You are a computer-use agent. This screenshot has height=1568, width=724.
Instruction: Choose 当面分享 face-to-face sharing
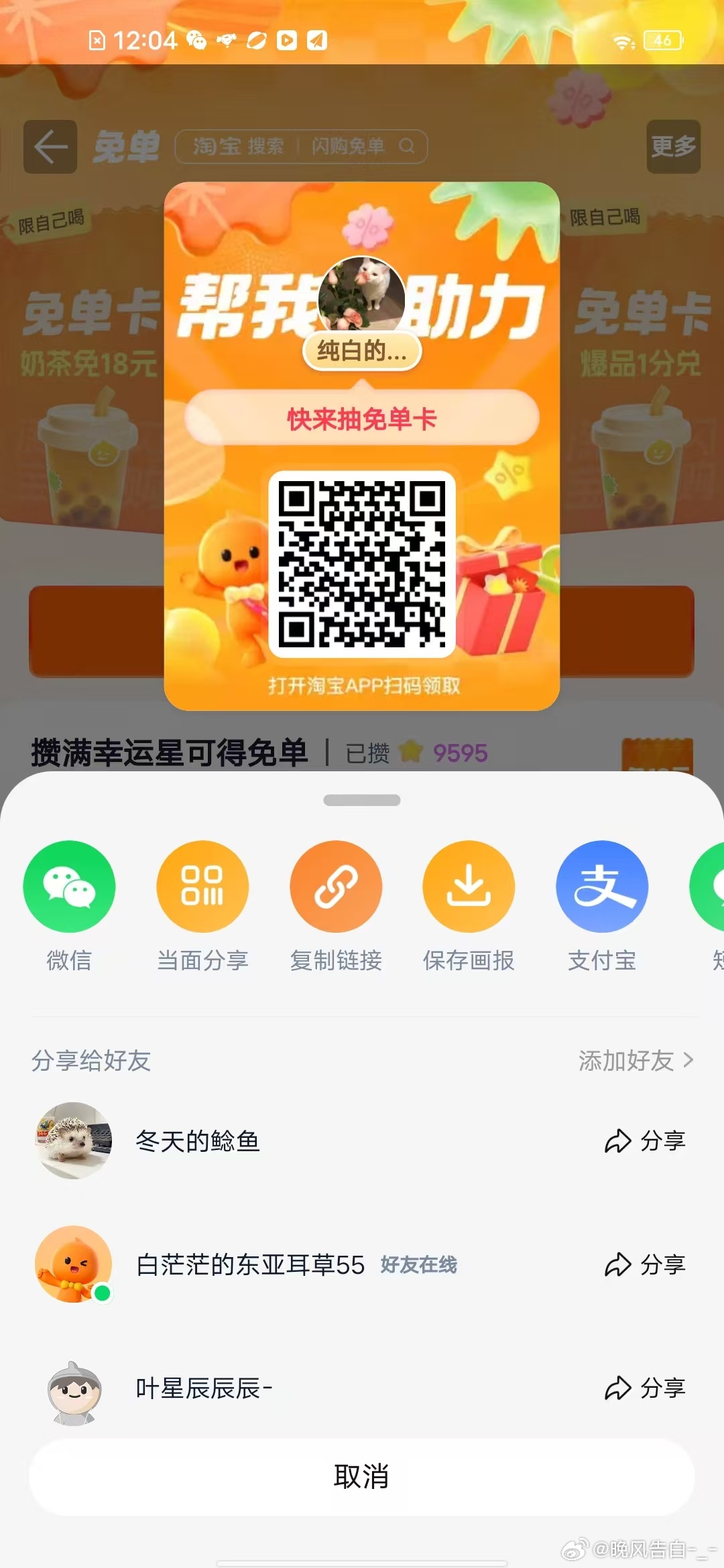pyautogui.click(x=202, y=887)
